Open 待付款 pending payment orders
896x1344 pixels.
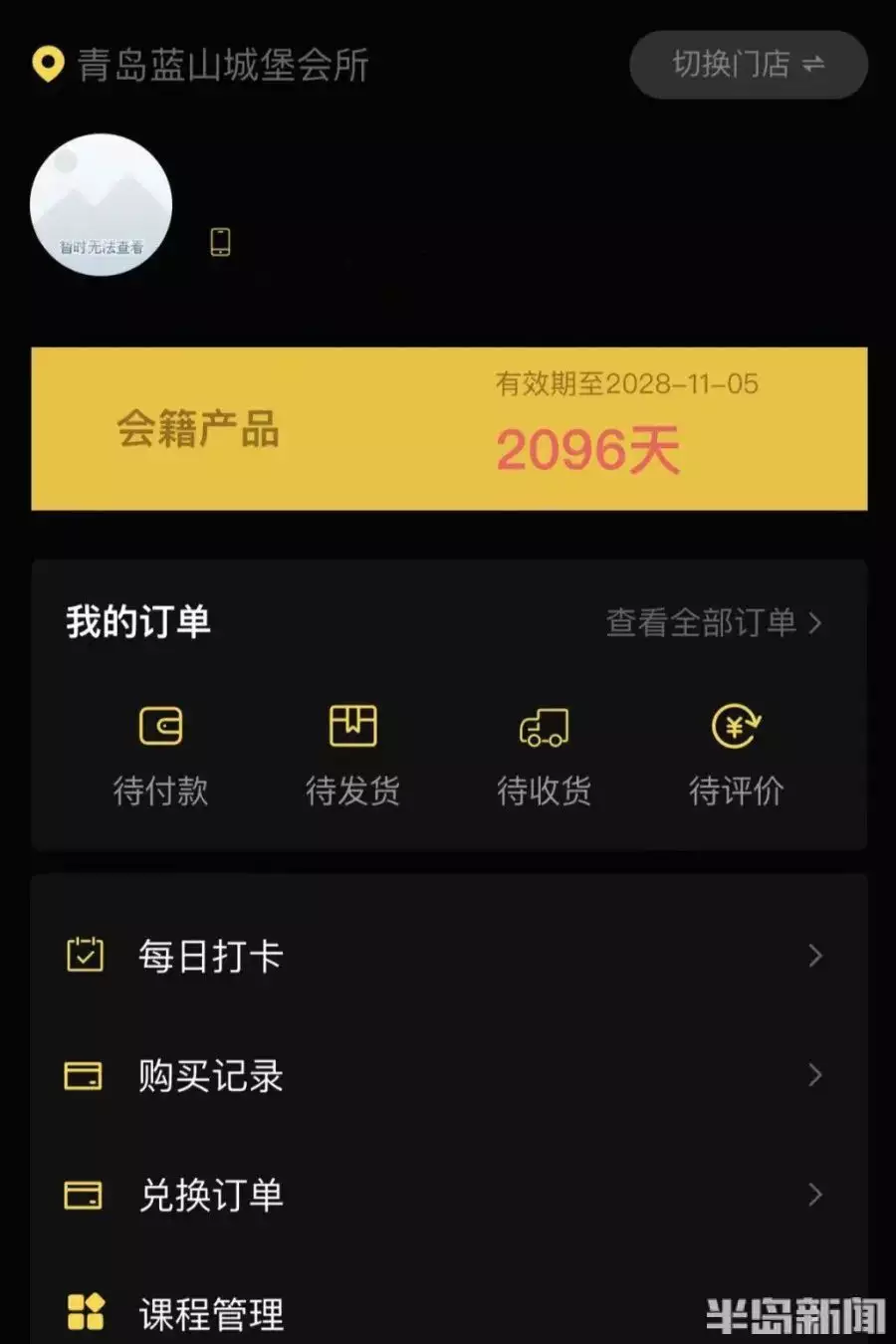point(160,755)
